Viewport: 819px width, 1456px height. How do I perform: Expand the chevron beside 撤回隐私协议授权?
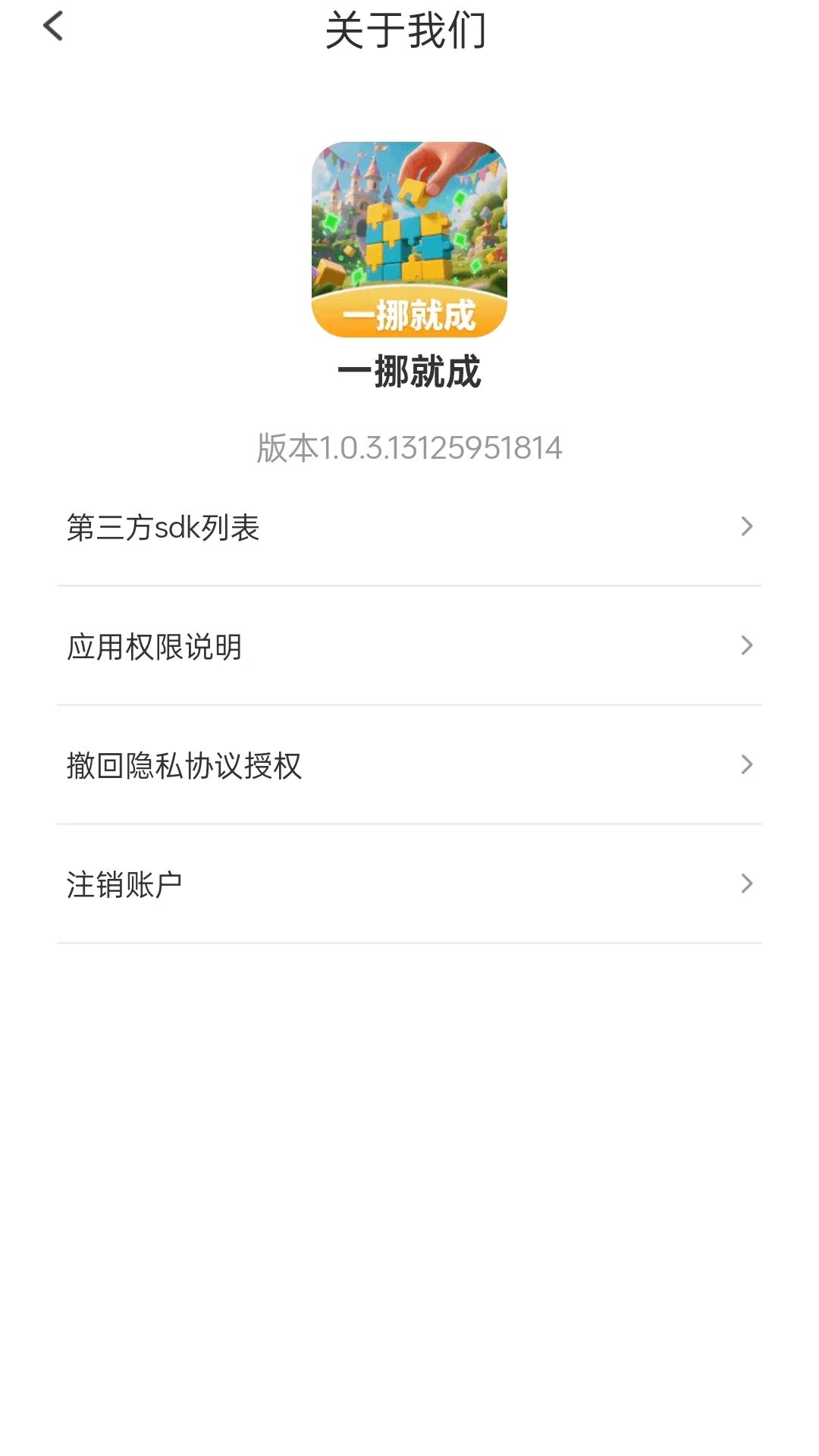748,764
